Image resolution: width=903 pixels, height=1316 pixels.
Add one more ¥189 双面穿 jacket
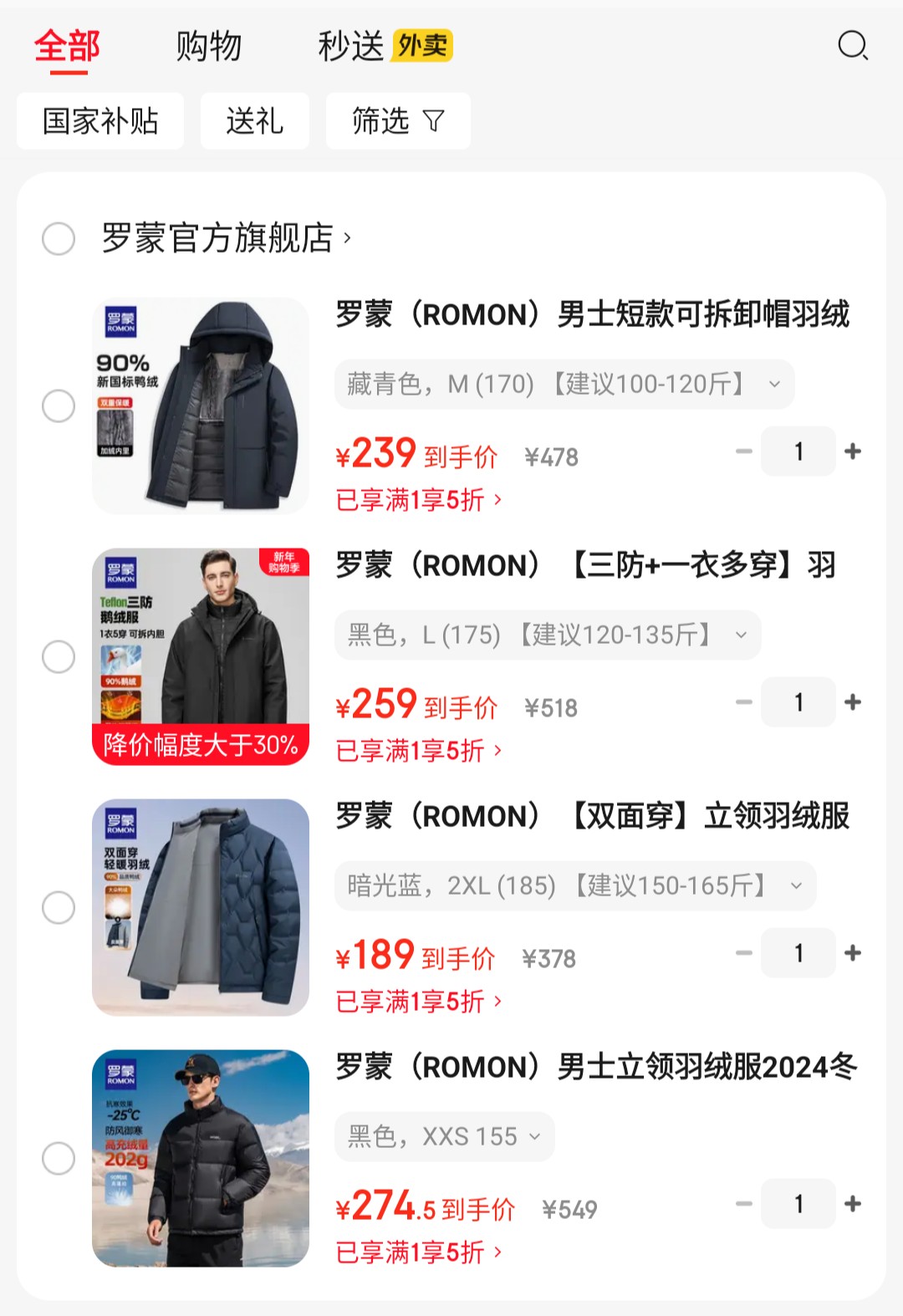click(853, 953)
